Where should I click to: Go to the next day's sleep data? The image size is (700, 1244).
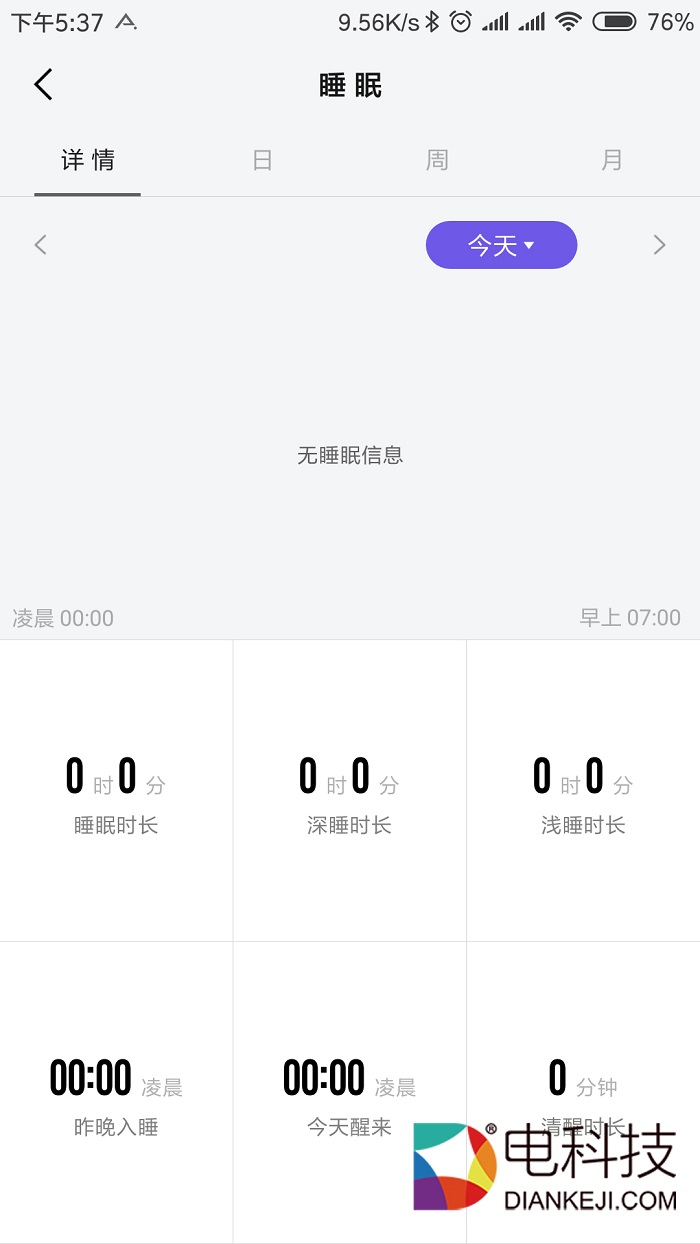[659, 245]
